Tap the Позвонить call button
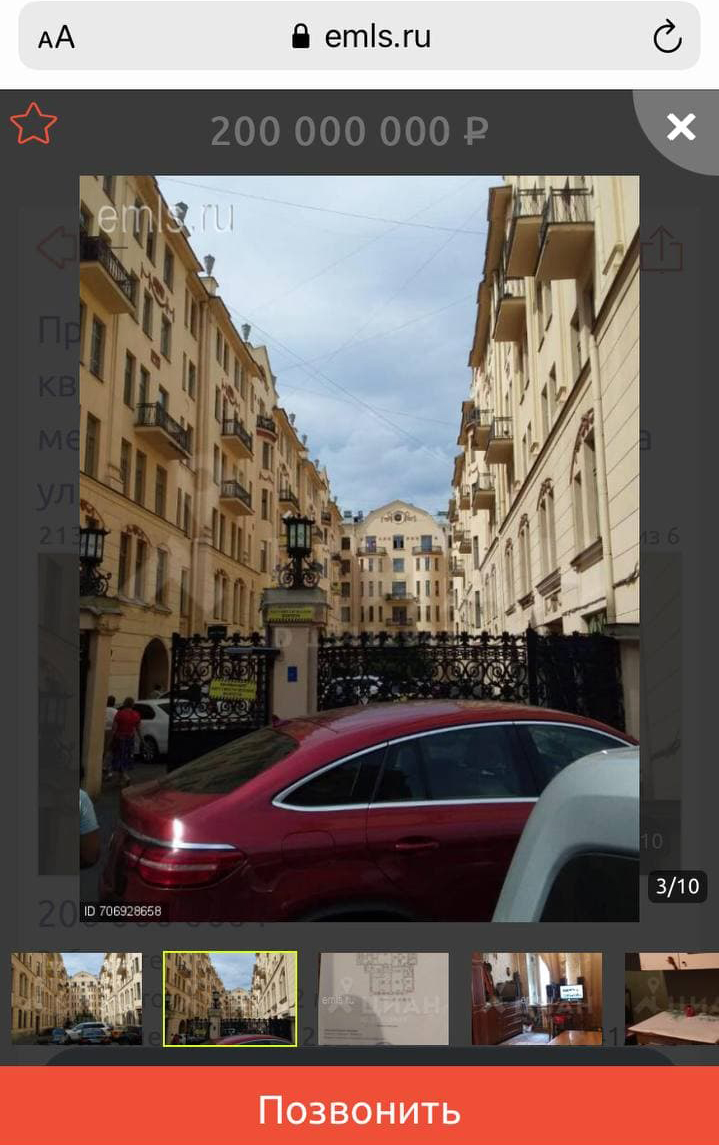The width and height of the screenshot is (719, 1145). coord(359,1108)
